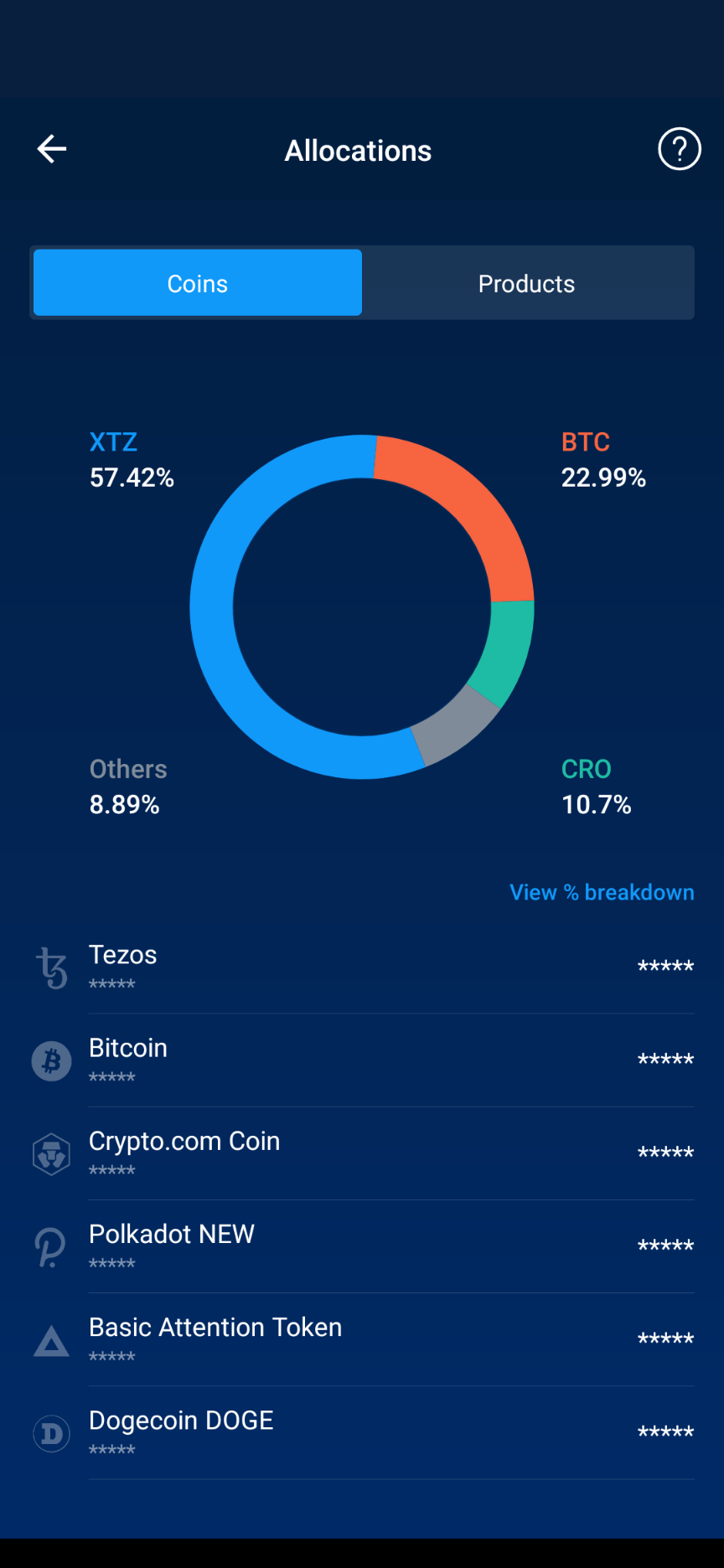Select the Coins tab
Screen dimensions: 724x1568
click(x=198, y=283)
